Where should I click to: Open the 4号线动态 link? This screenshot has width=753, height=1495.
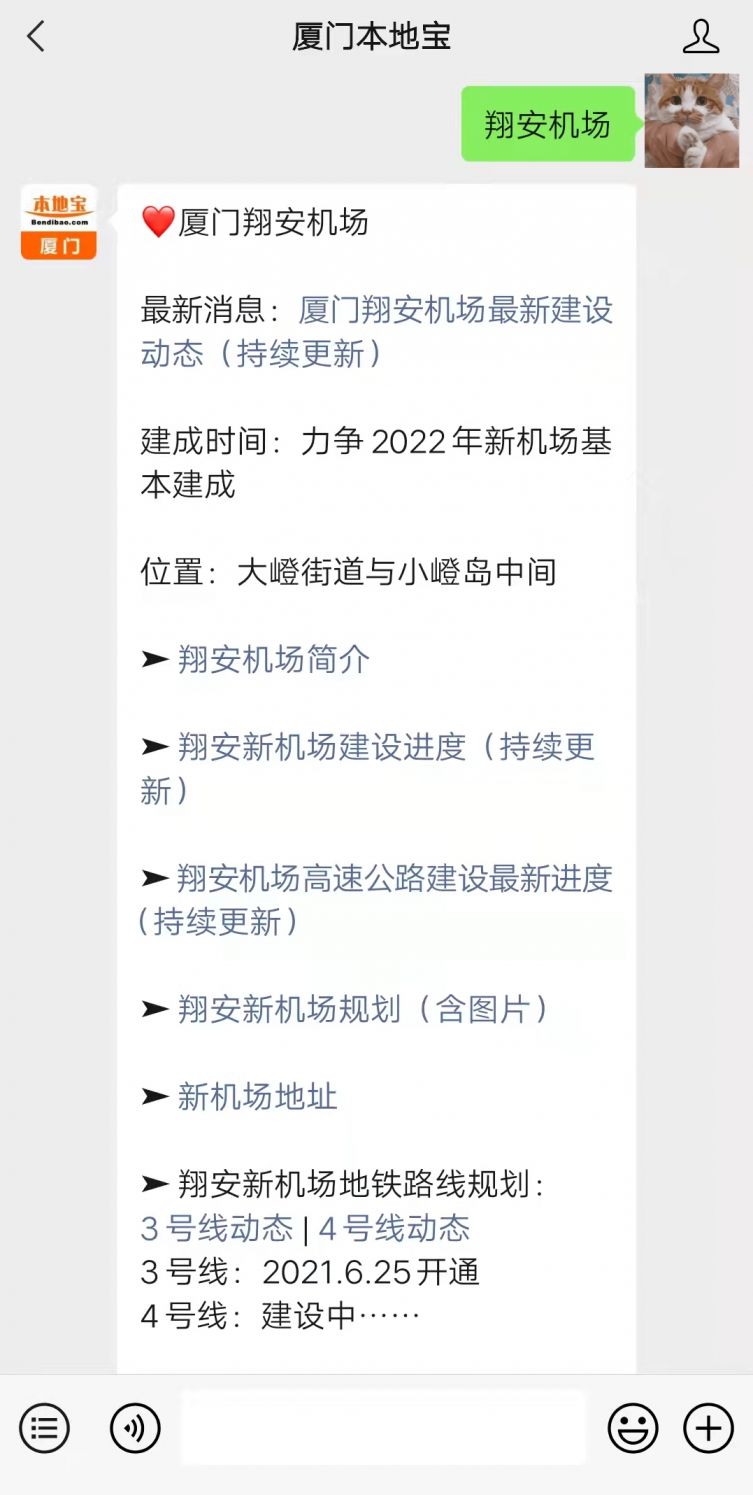click(x=394, y=1228)
